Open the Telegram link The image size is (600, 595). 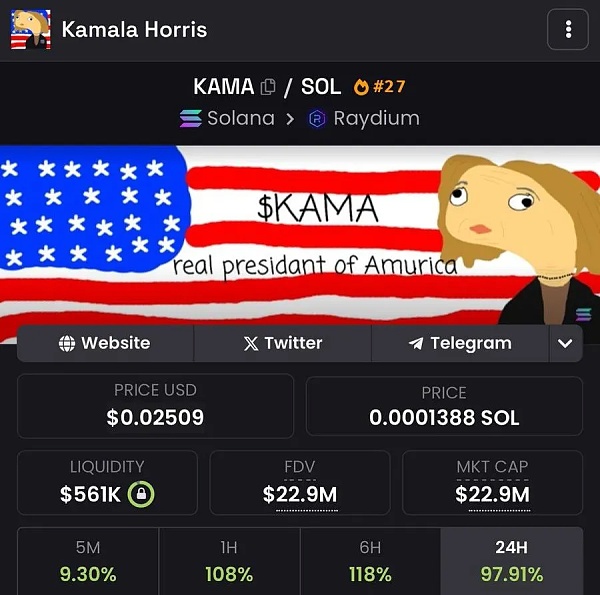460,343
